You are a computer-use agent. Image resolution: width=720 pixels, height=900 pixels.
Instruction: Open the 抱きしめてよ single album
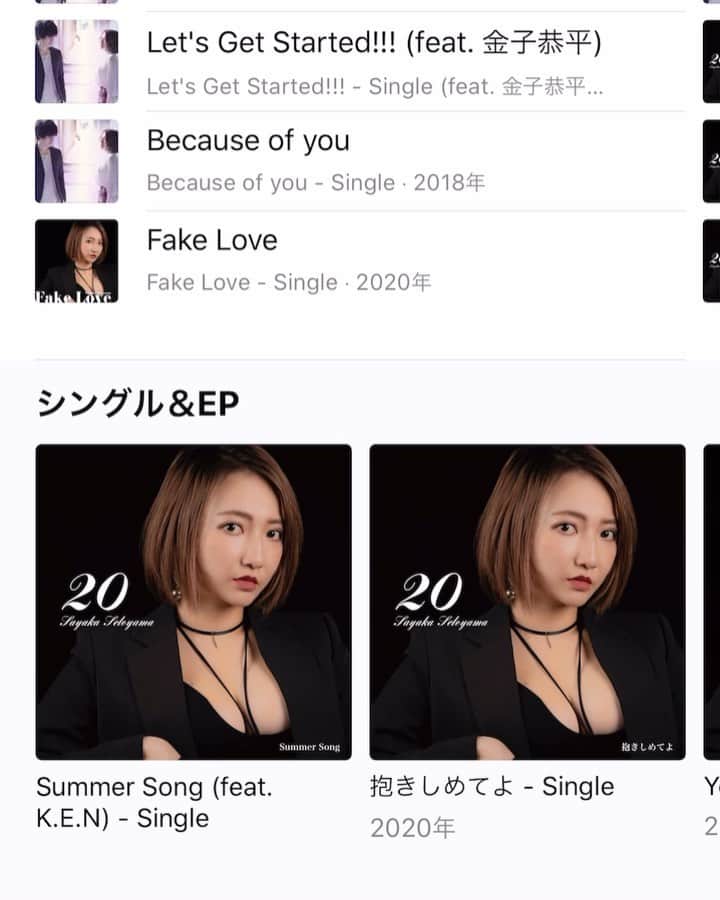pyautogui.click(x=527, y=602)
